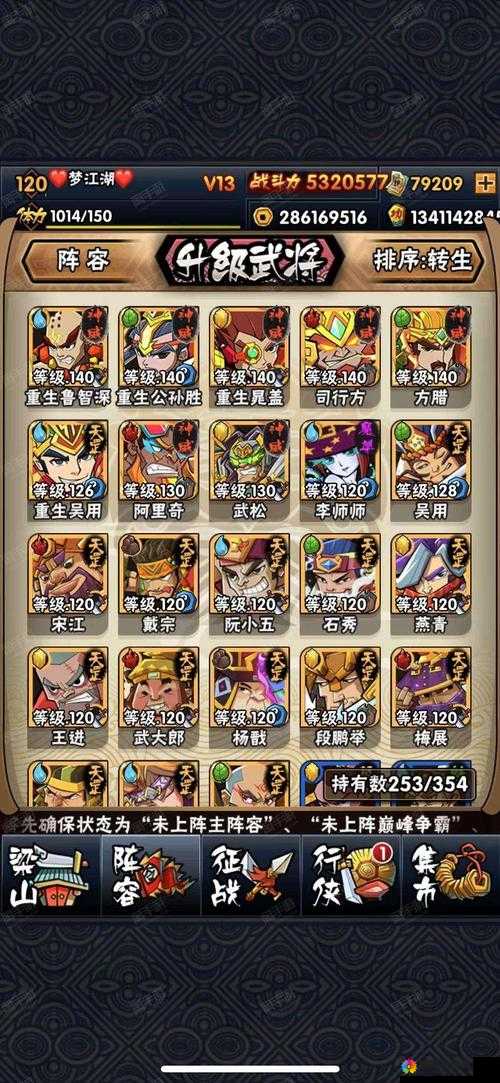Choose hero 李师师
Screen dimensions: 500x1083
click(x=340, y=470)
